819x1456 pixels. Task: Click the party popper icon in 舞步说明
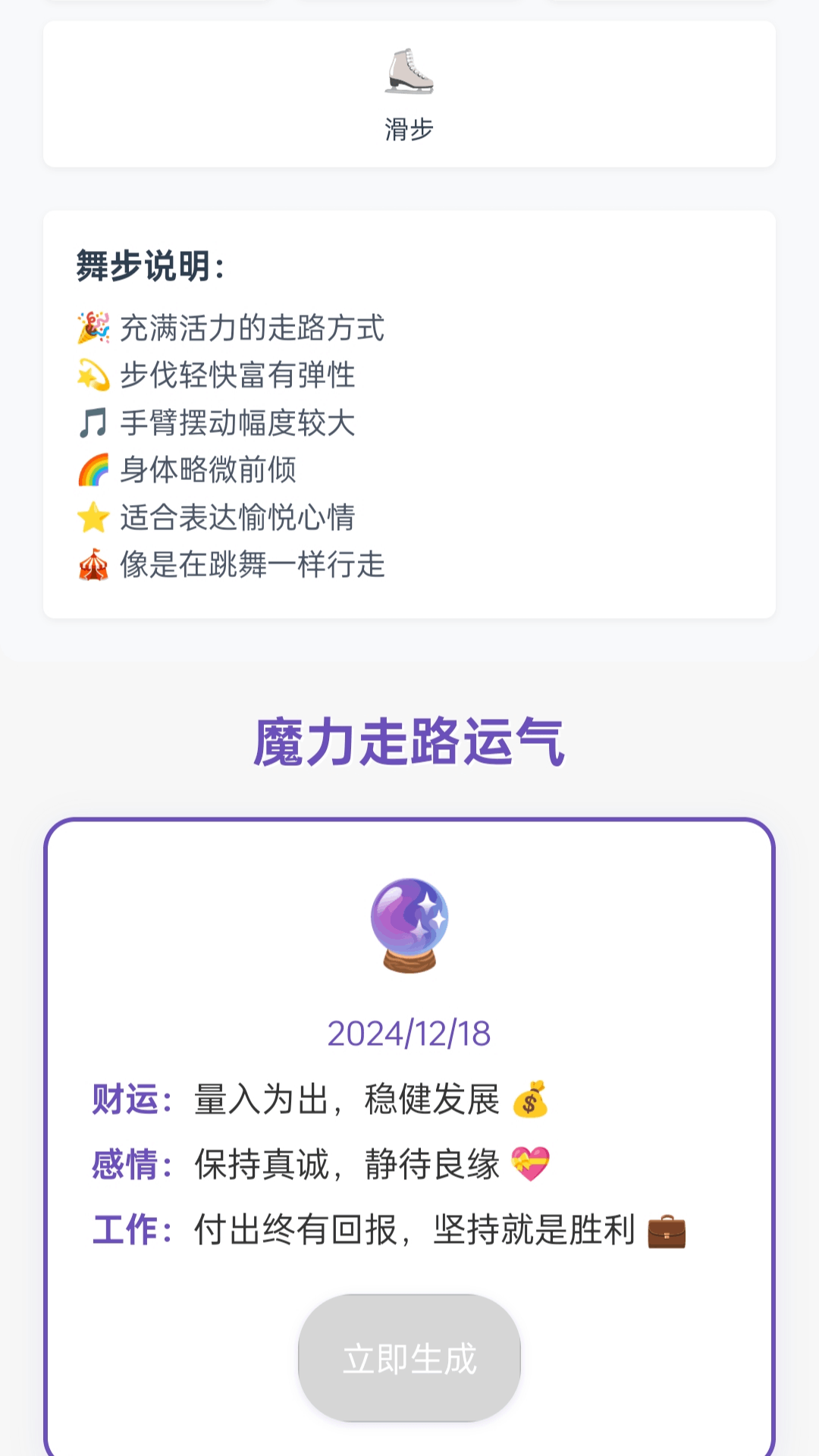tap(93, 326)
